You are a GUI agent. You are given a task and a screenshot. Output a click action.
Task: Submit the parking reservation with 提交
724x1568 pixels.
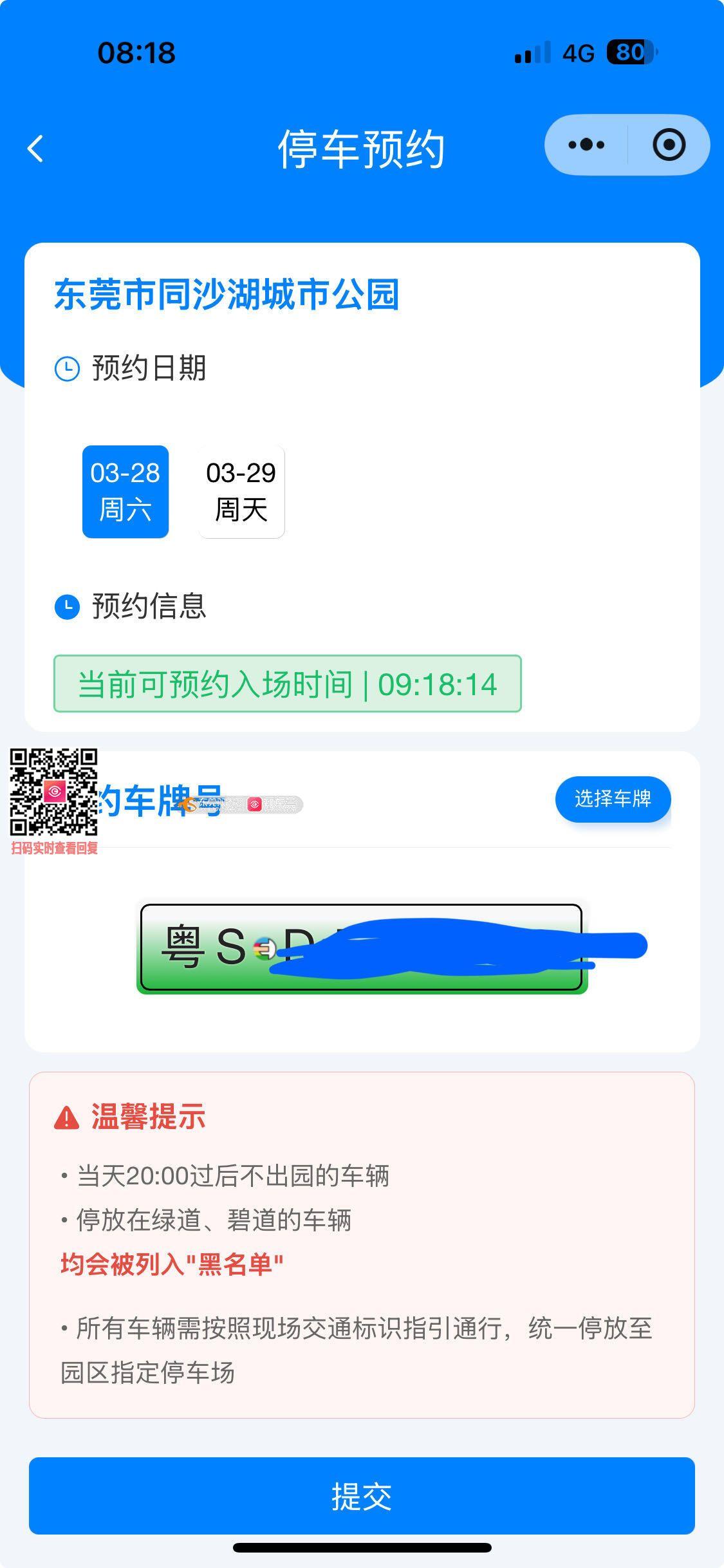coord(362,1496)
